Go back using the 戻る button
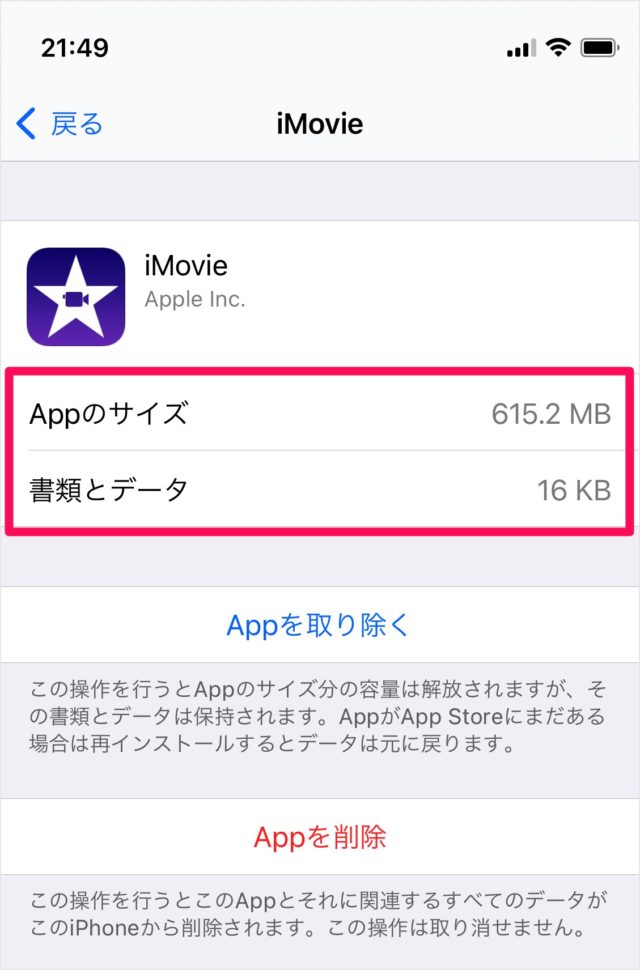This screenshot has height=970, width=640. (x=60, y=124)
